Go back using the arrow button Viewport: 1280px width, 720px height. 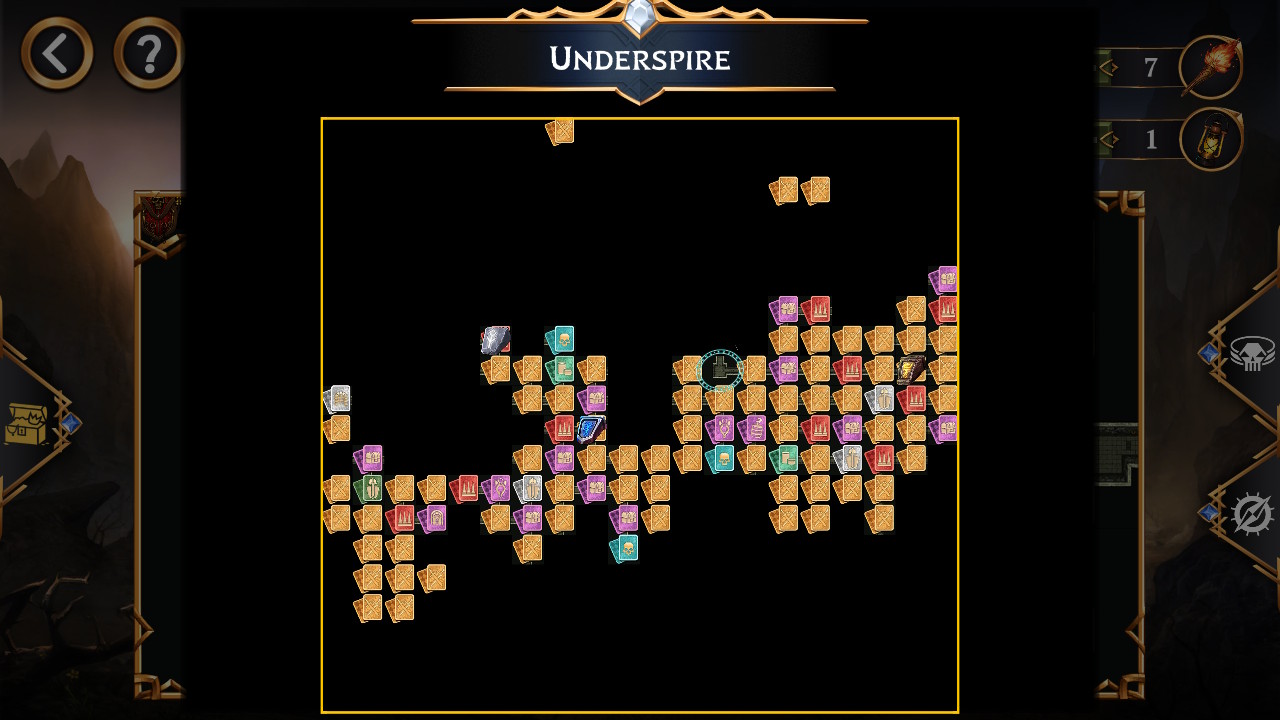[x=57, y=53]
